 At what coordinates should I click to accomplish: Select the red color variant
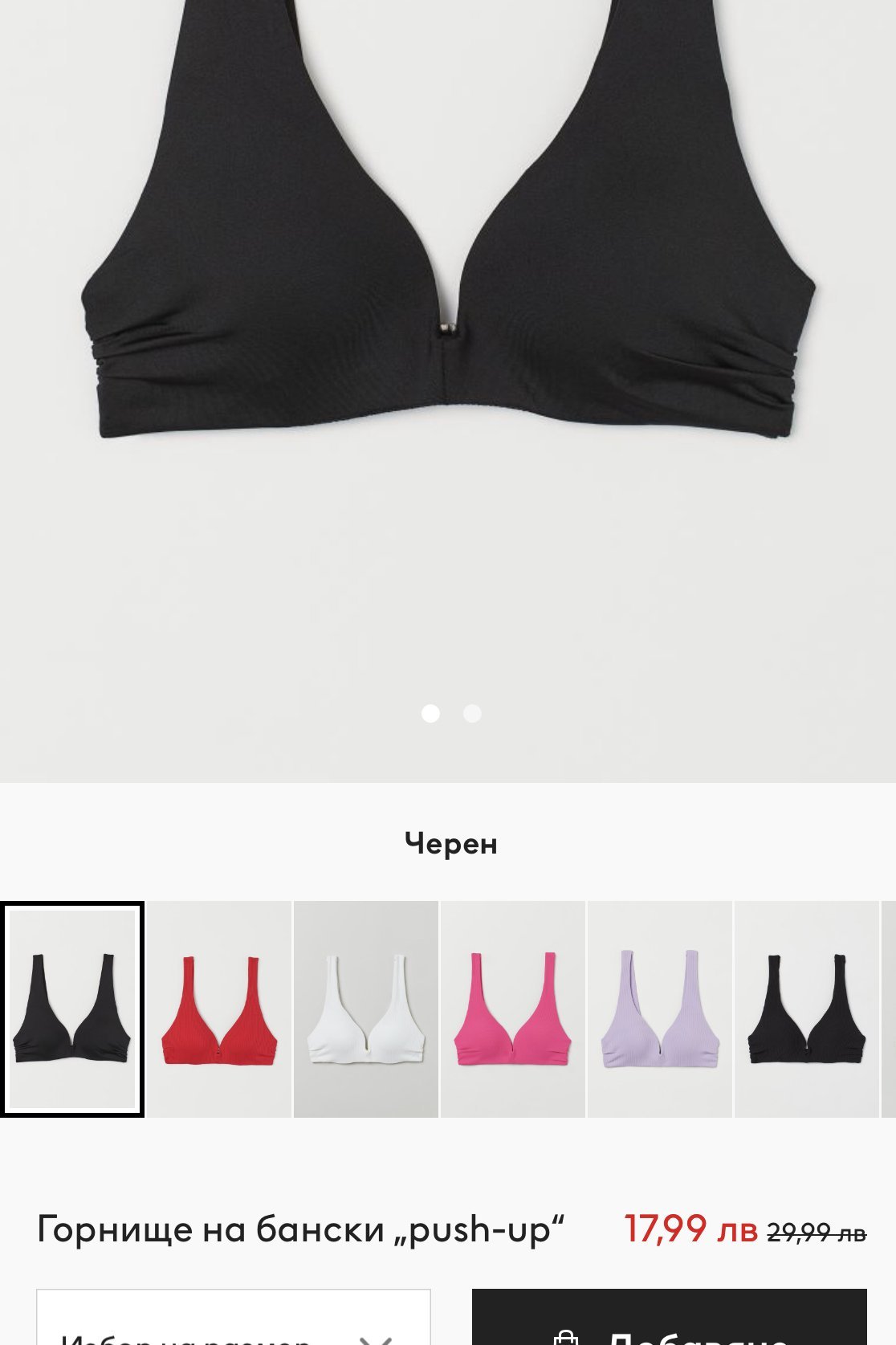219,1009
